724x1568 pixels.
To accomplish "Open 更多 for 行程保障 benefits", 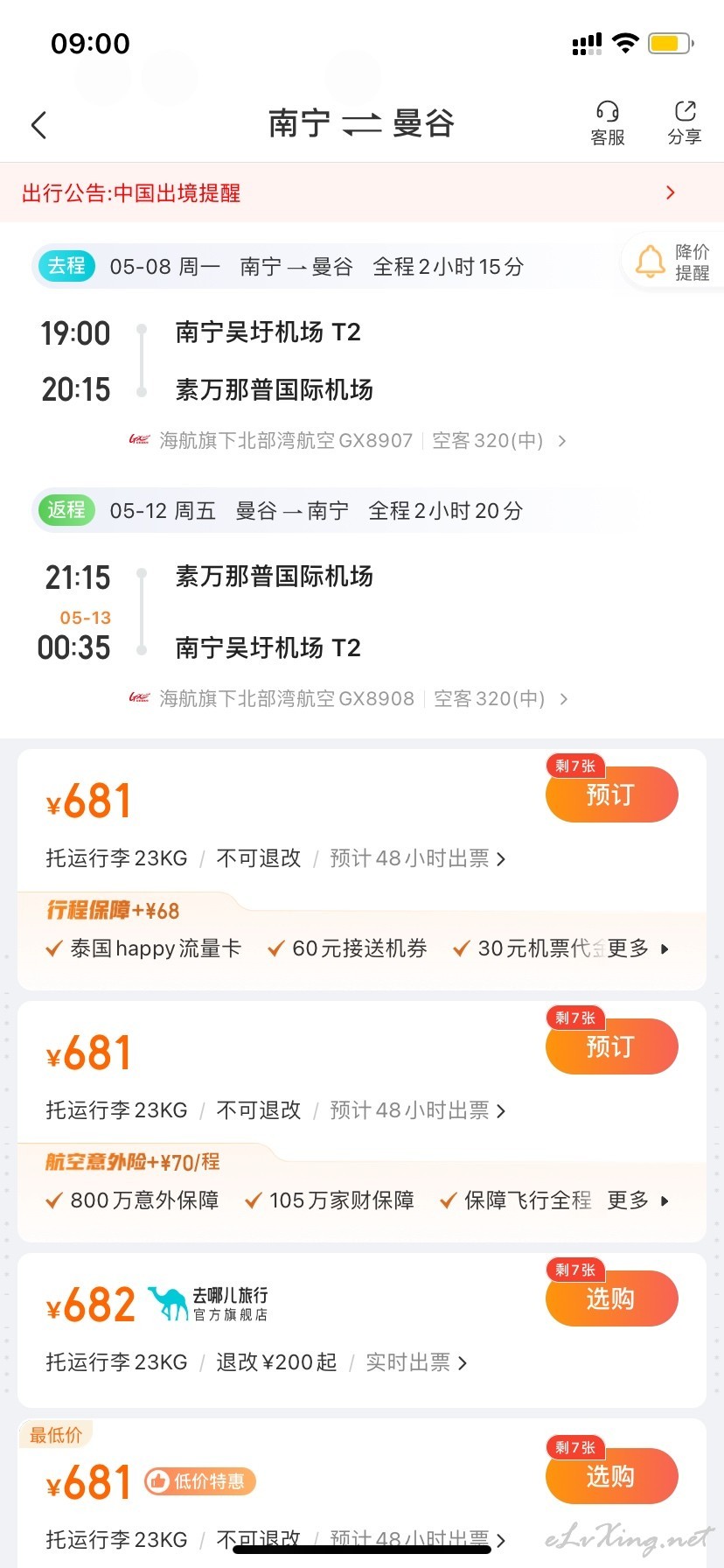I will pos(637,948).
